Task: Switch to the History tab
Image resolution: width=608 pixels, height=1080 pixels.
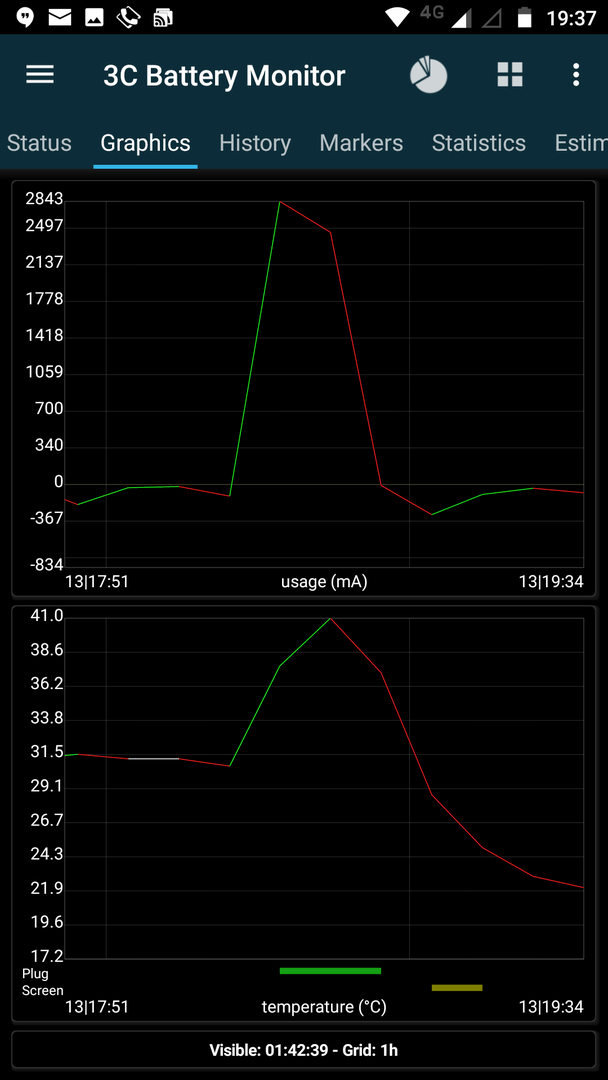Action: pyautogui.click(x=255, y=143)
